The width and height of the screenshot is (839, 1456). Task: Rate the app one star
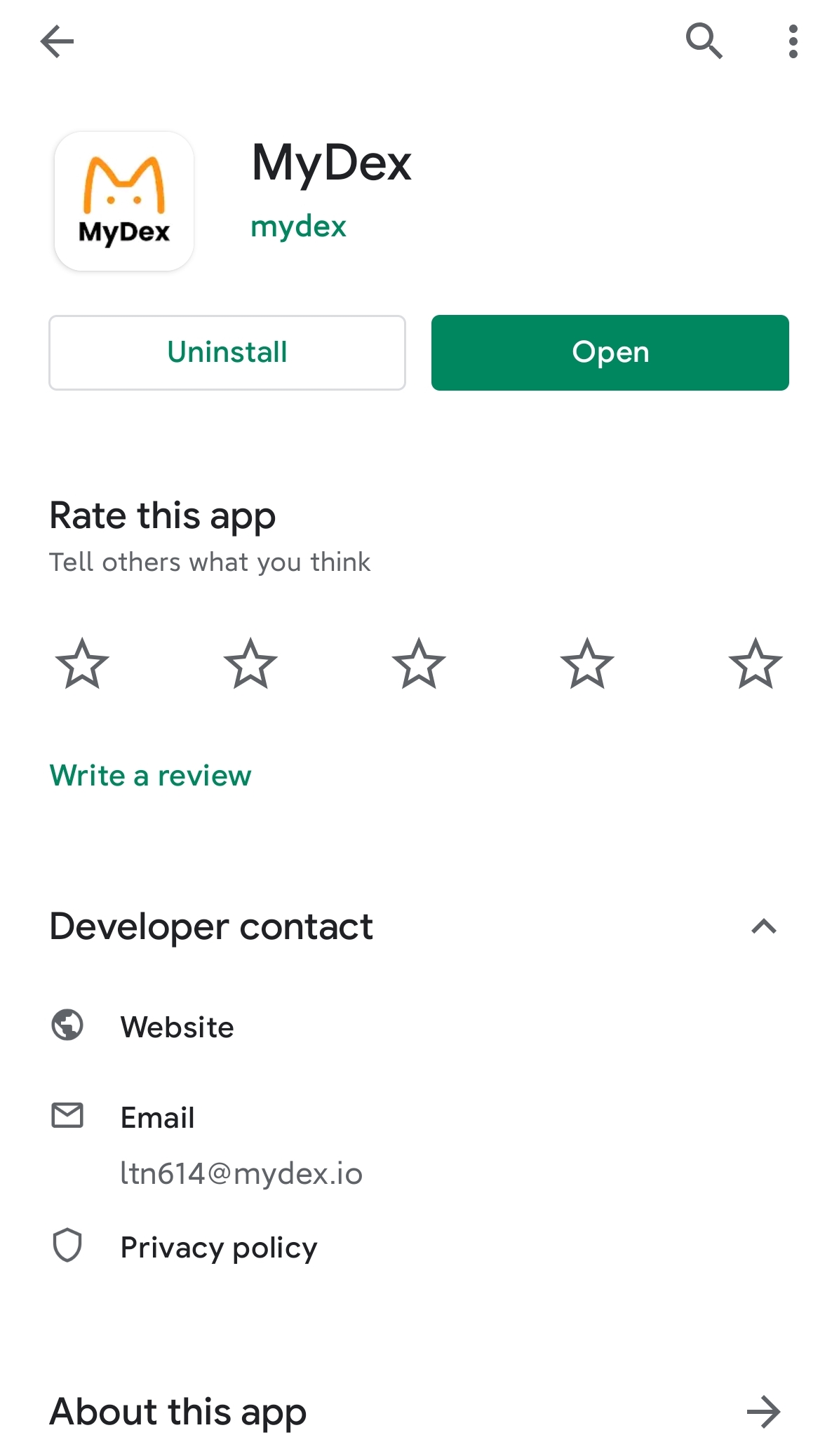coord(82,663)
